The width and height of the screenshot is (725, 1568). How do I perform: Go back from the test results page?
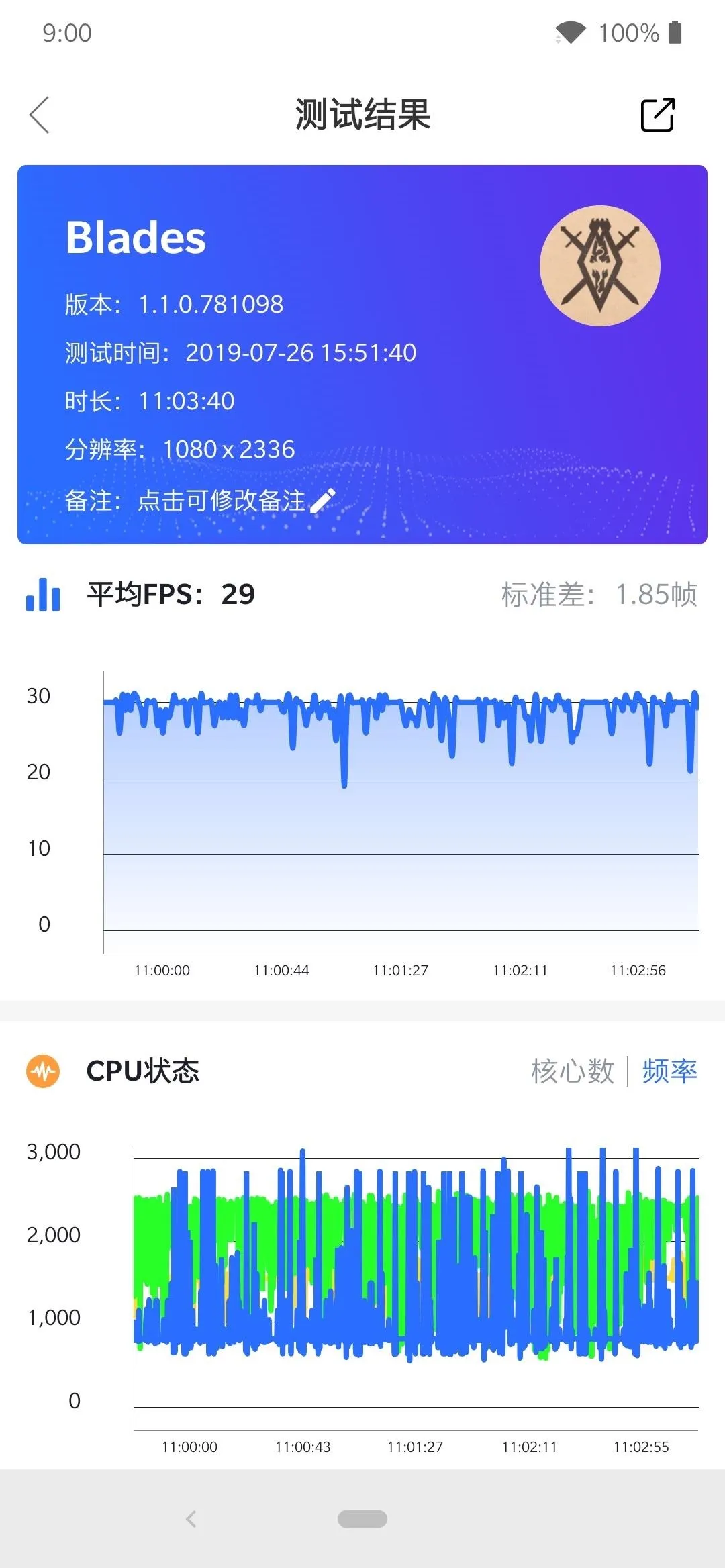[x=40, y=115]
